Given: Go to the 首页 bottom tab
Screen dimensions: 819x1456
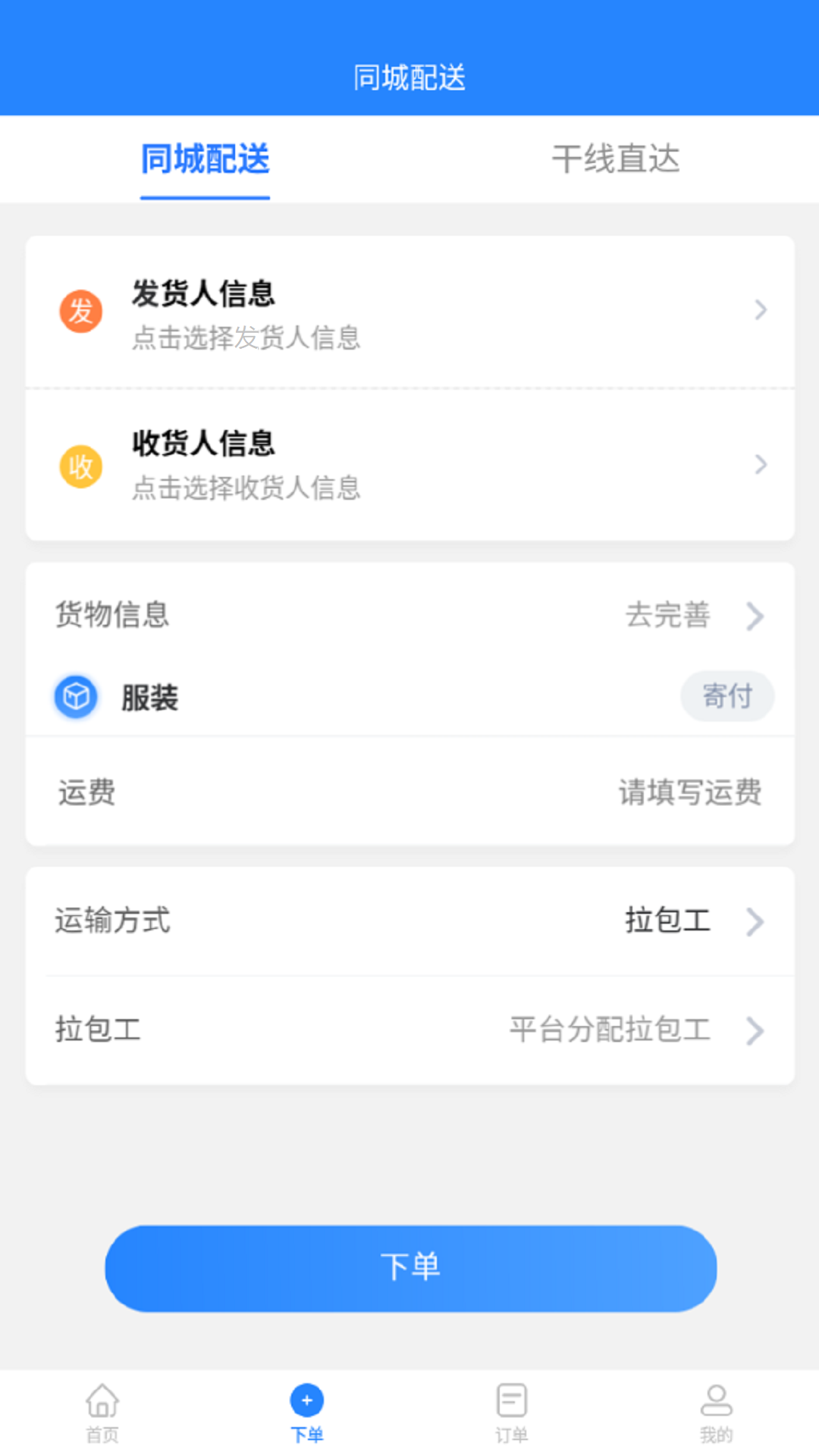Looking at the screenshot, I should 102,1414.
